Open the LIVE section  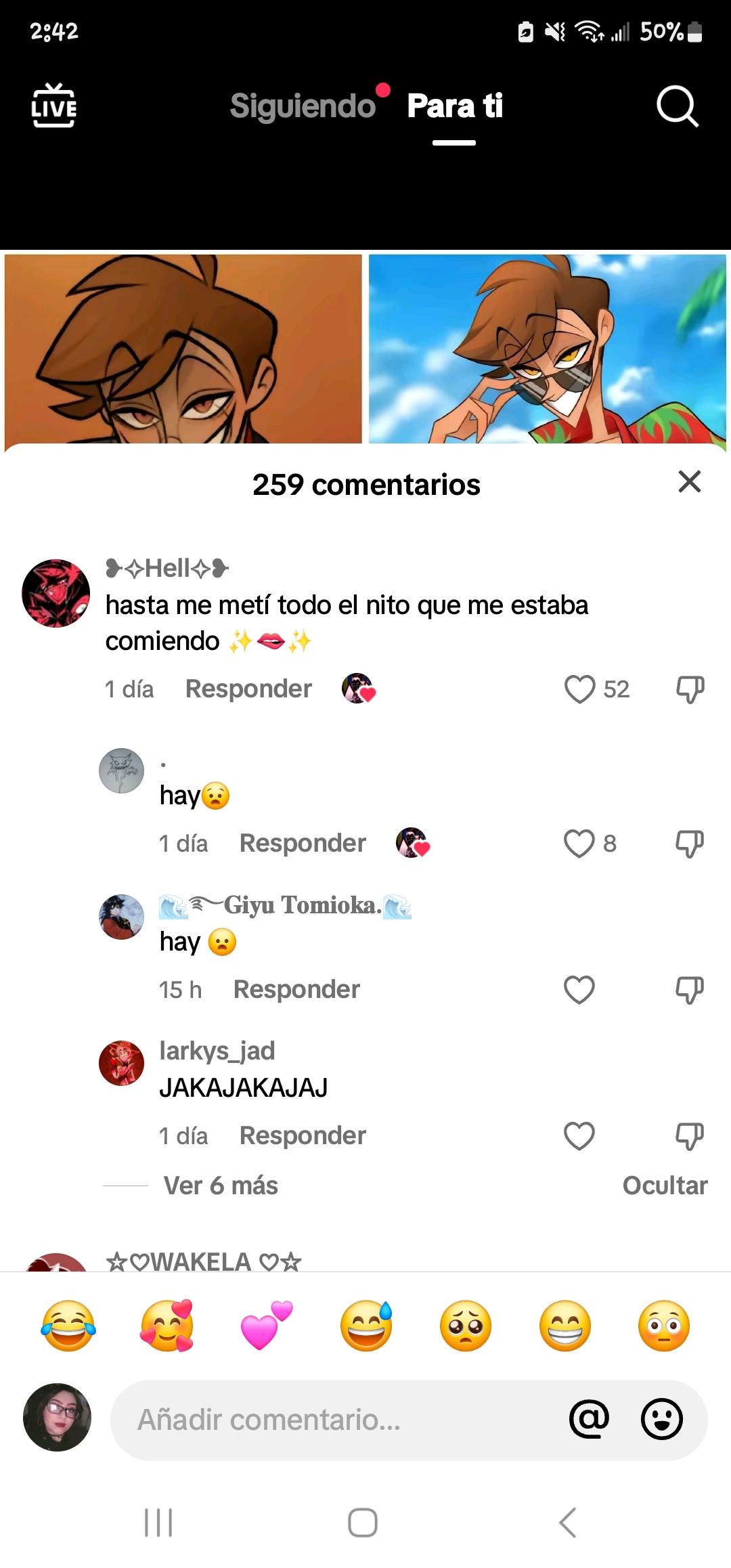pos(54,106)
